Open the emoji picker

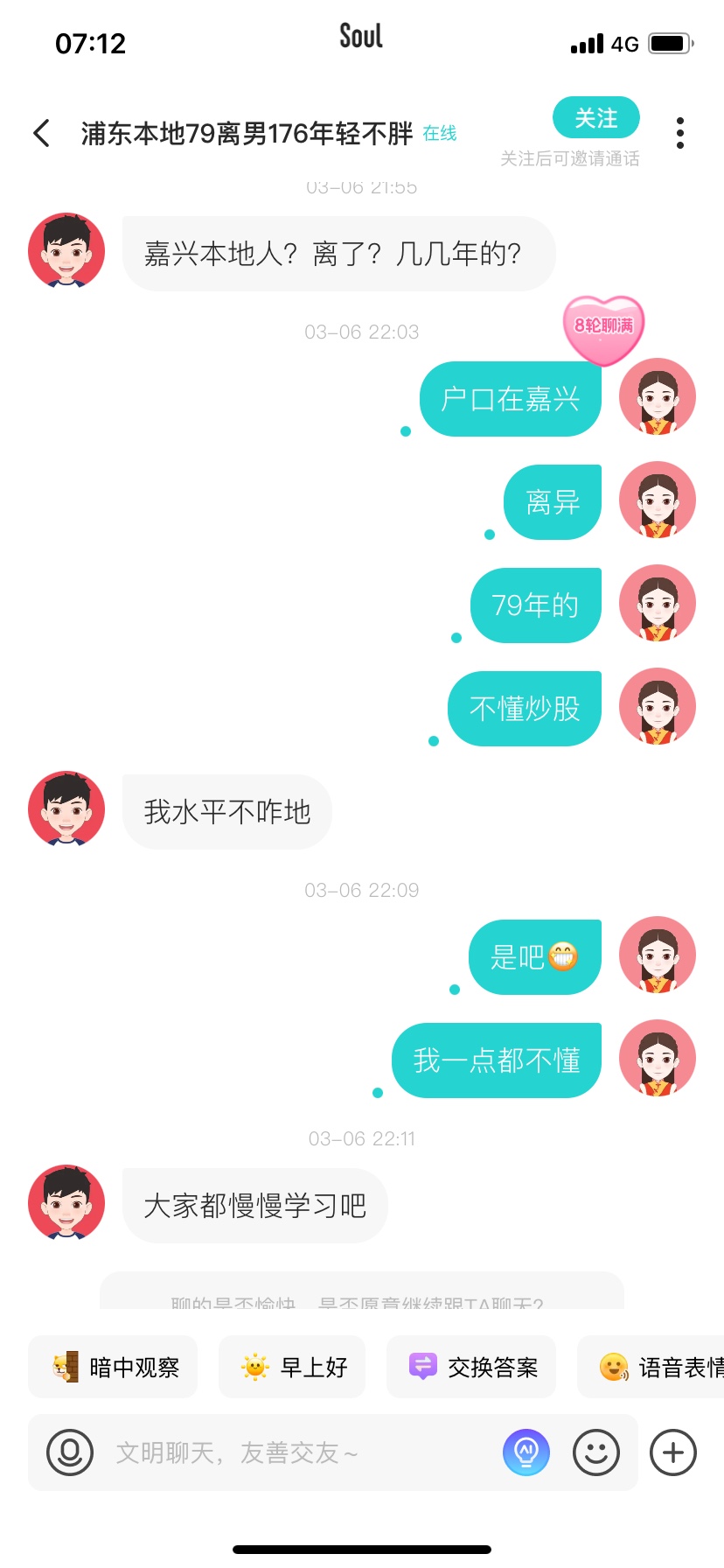tap(596, 1452)
